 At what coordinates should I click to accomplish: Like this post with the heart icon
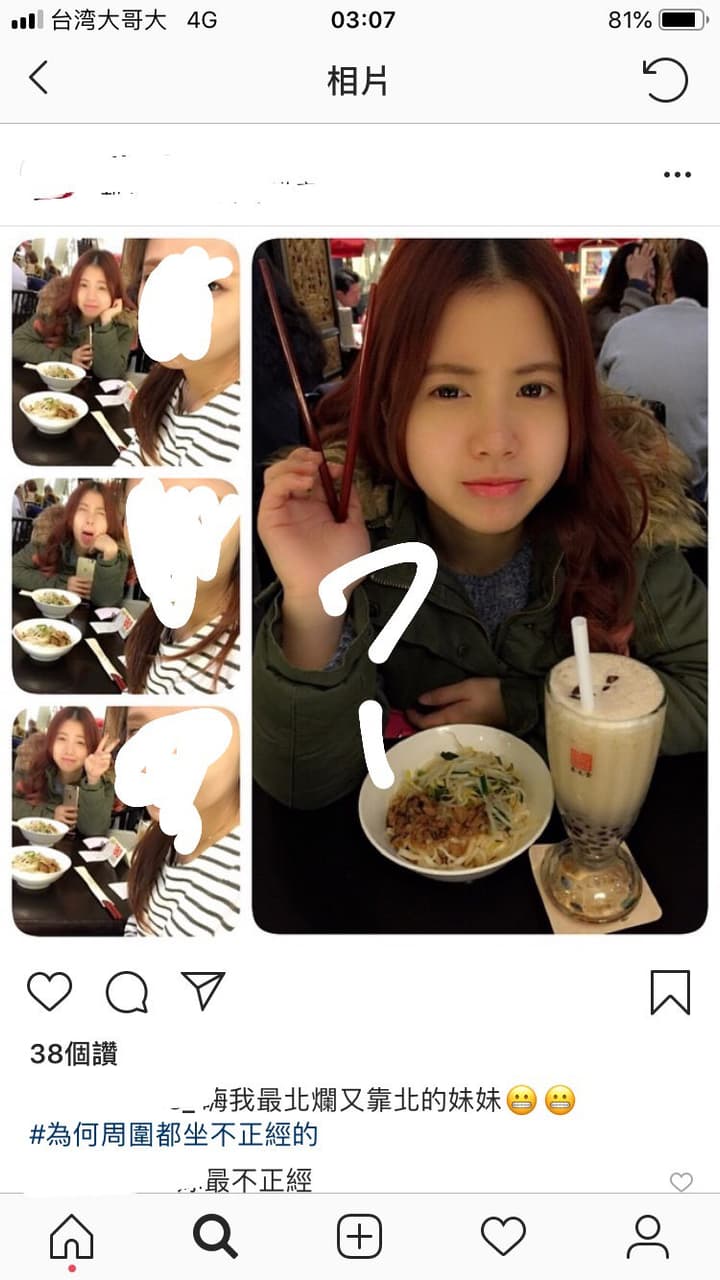coord(49,991)
